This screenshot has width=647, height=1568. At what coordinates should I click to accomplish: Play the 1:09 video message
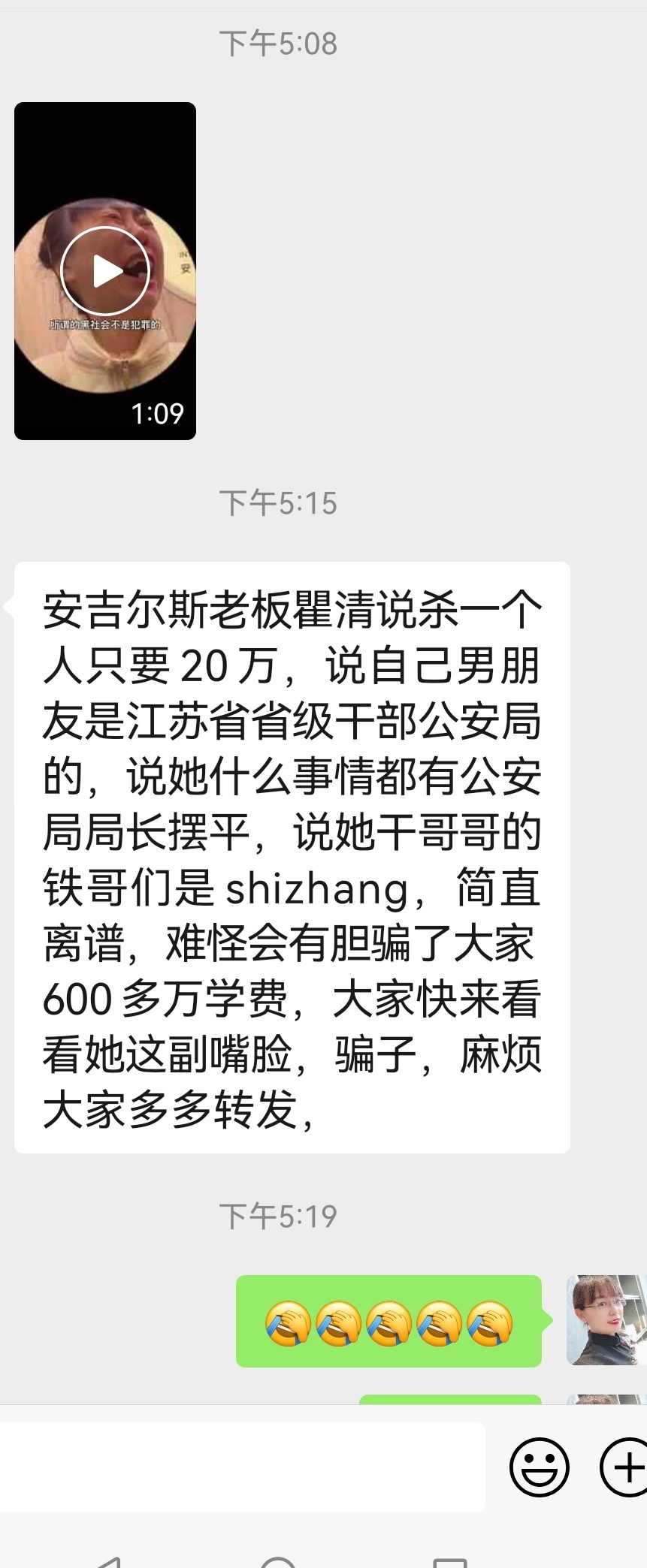(x=105, y=271)
